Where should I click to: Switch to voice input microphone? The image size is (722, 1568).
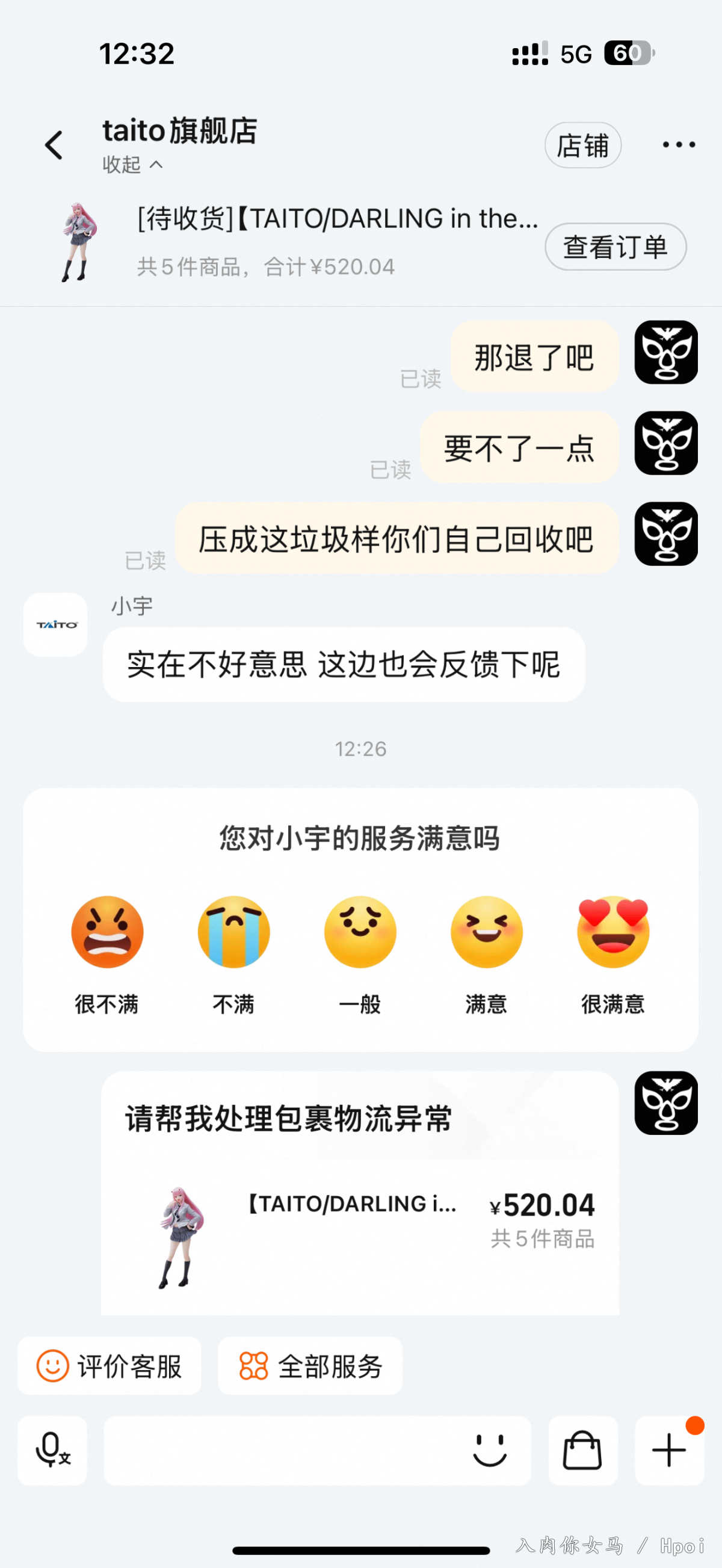(52, 1451)
